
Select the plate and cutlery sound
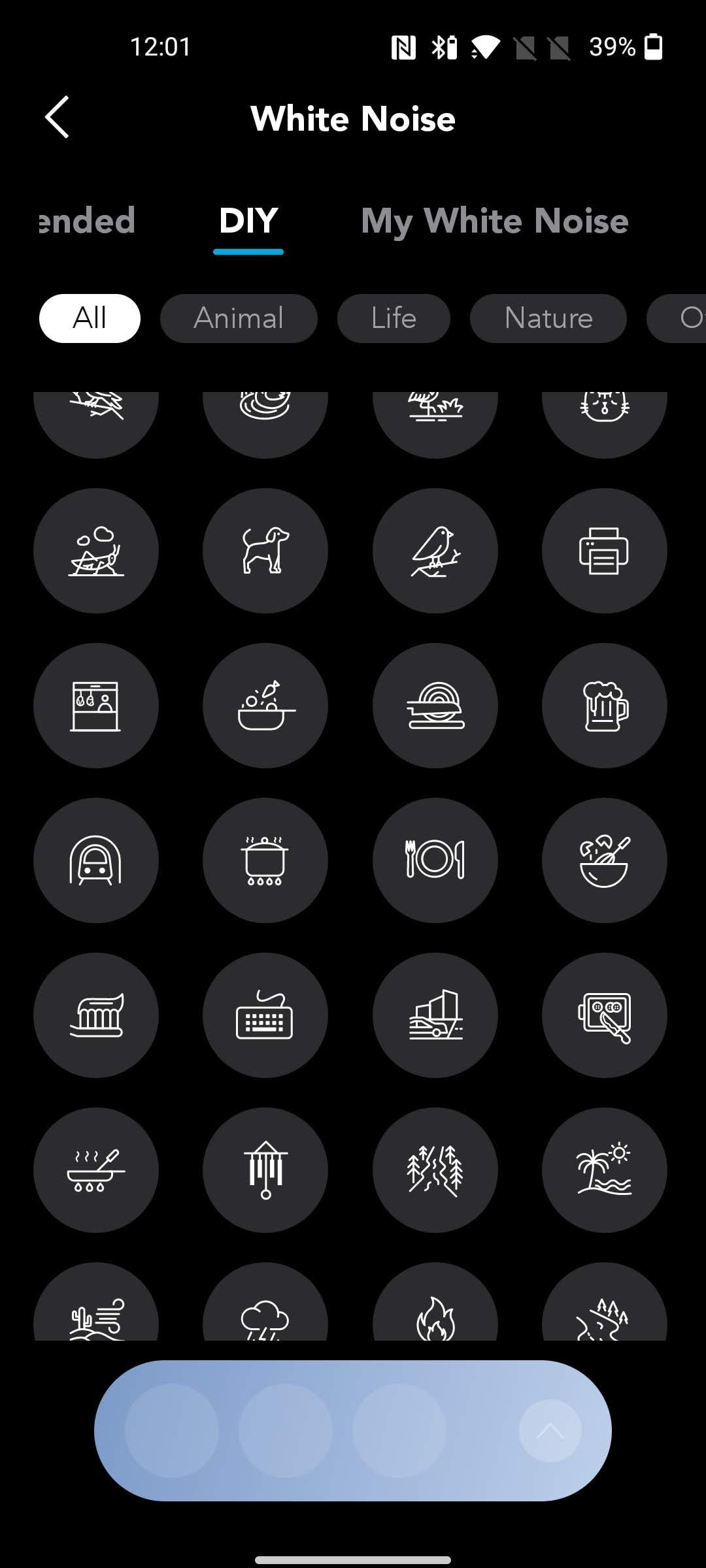coord(435,860)
